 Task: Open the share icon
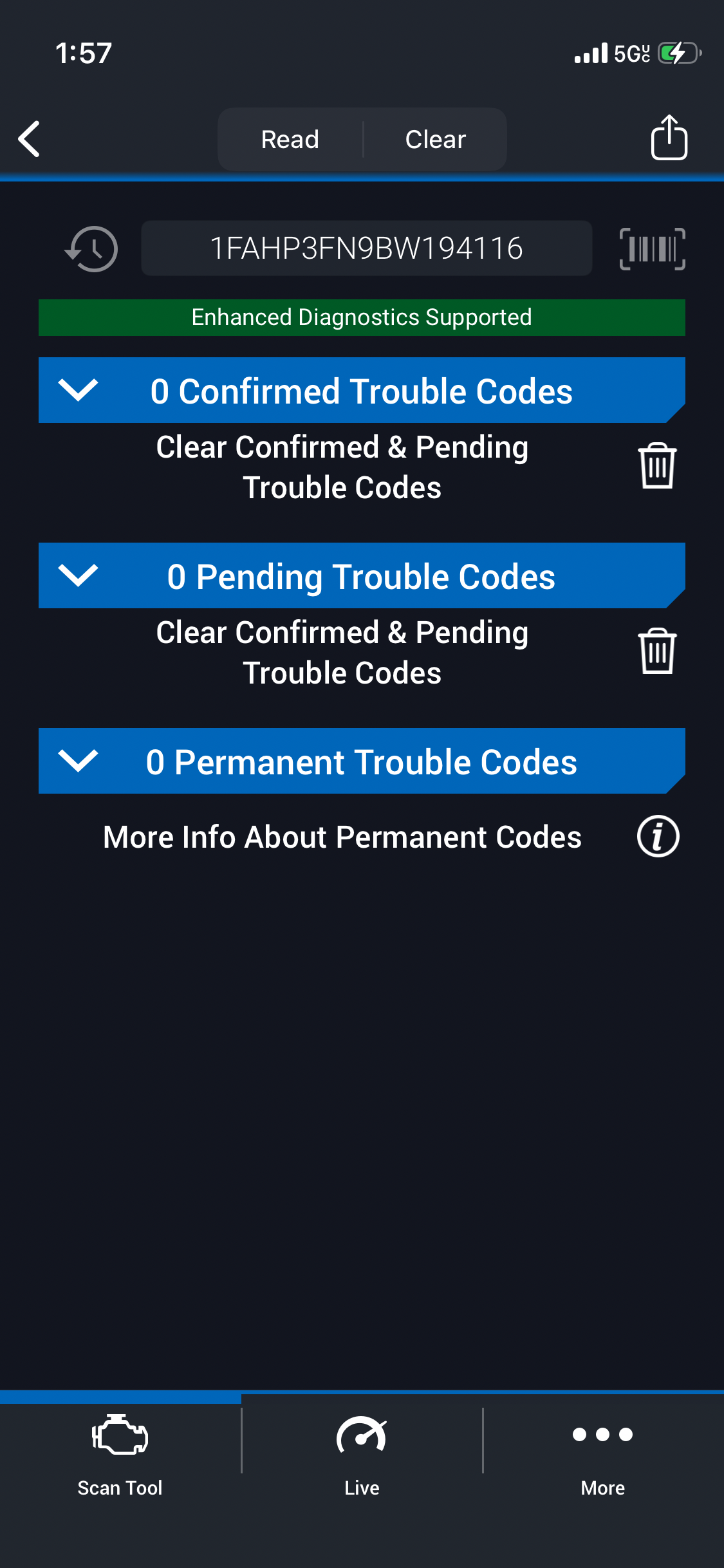click(x=669, y=138)
